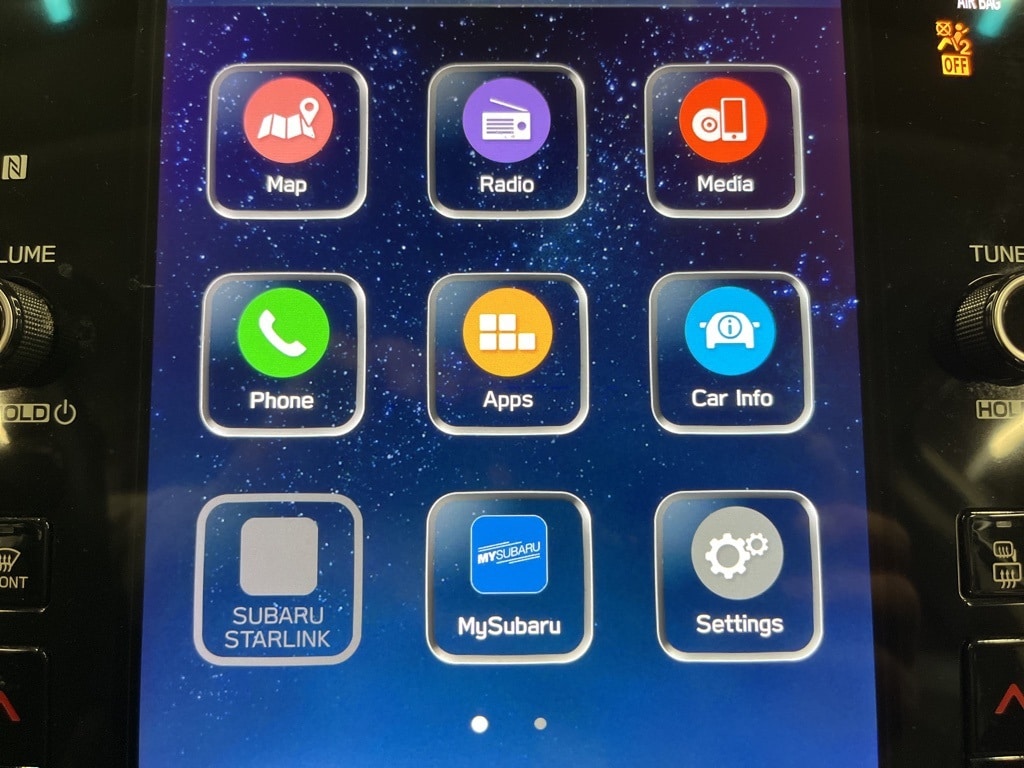Launch the MySubaru app
Viewport: 1024px width, 768px height.
point(508,576)
